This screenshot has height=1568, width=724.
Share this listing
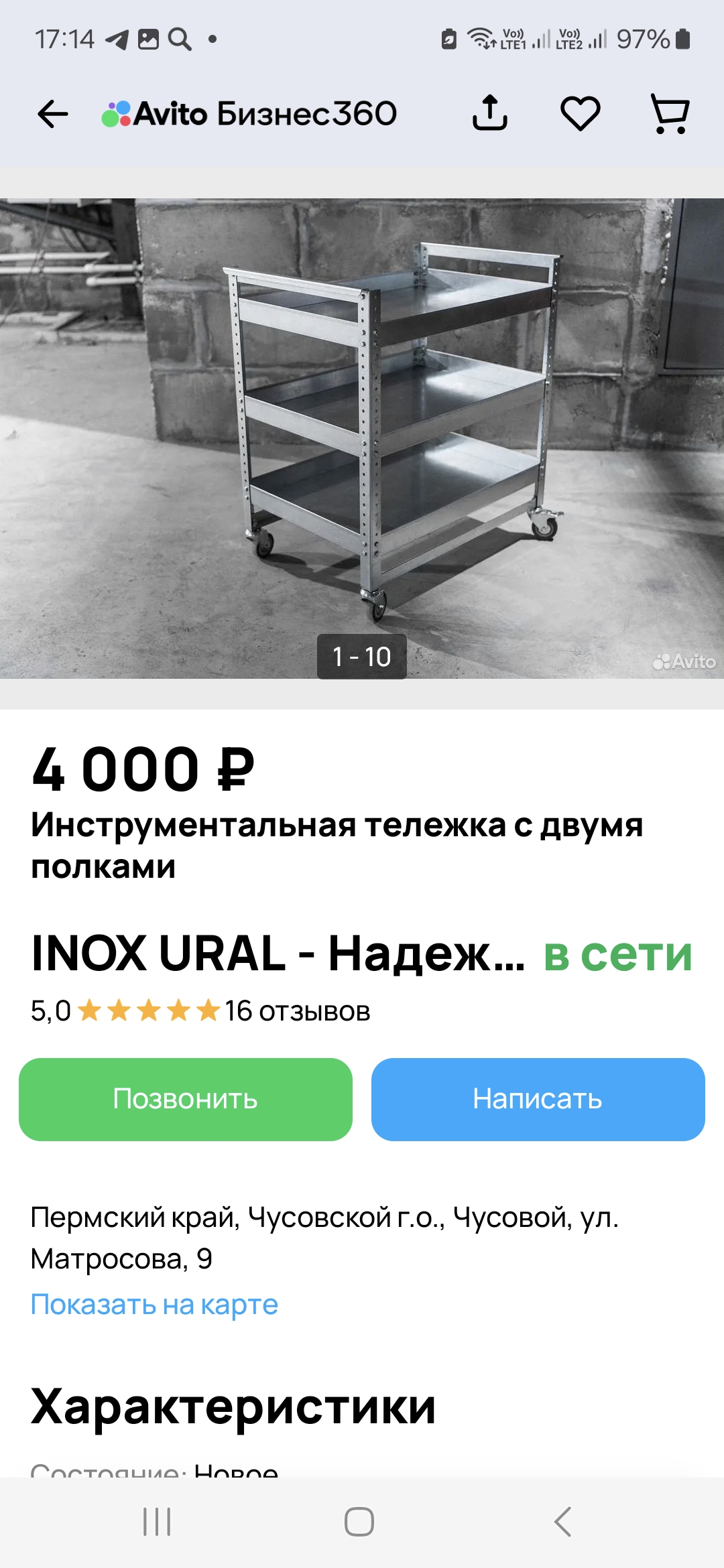[490, 113]
